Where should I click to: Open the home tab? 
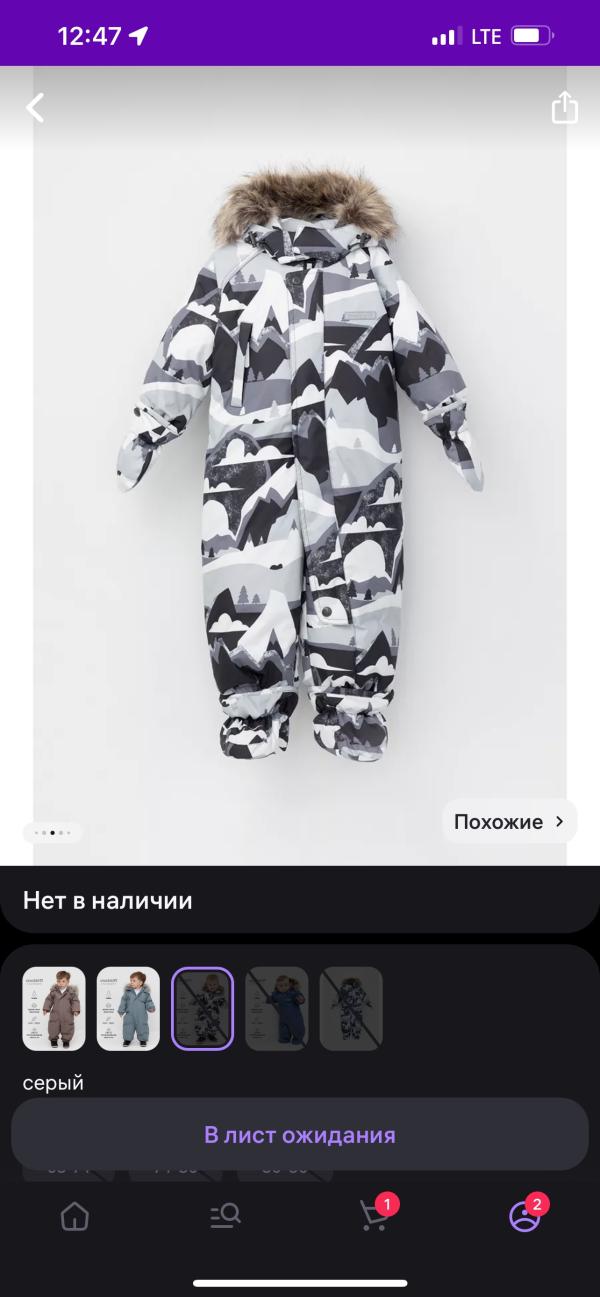point(75,1216)
